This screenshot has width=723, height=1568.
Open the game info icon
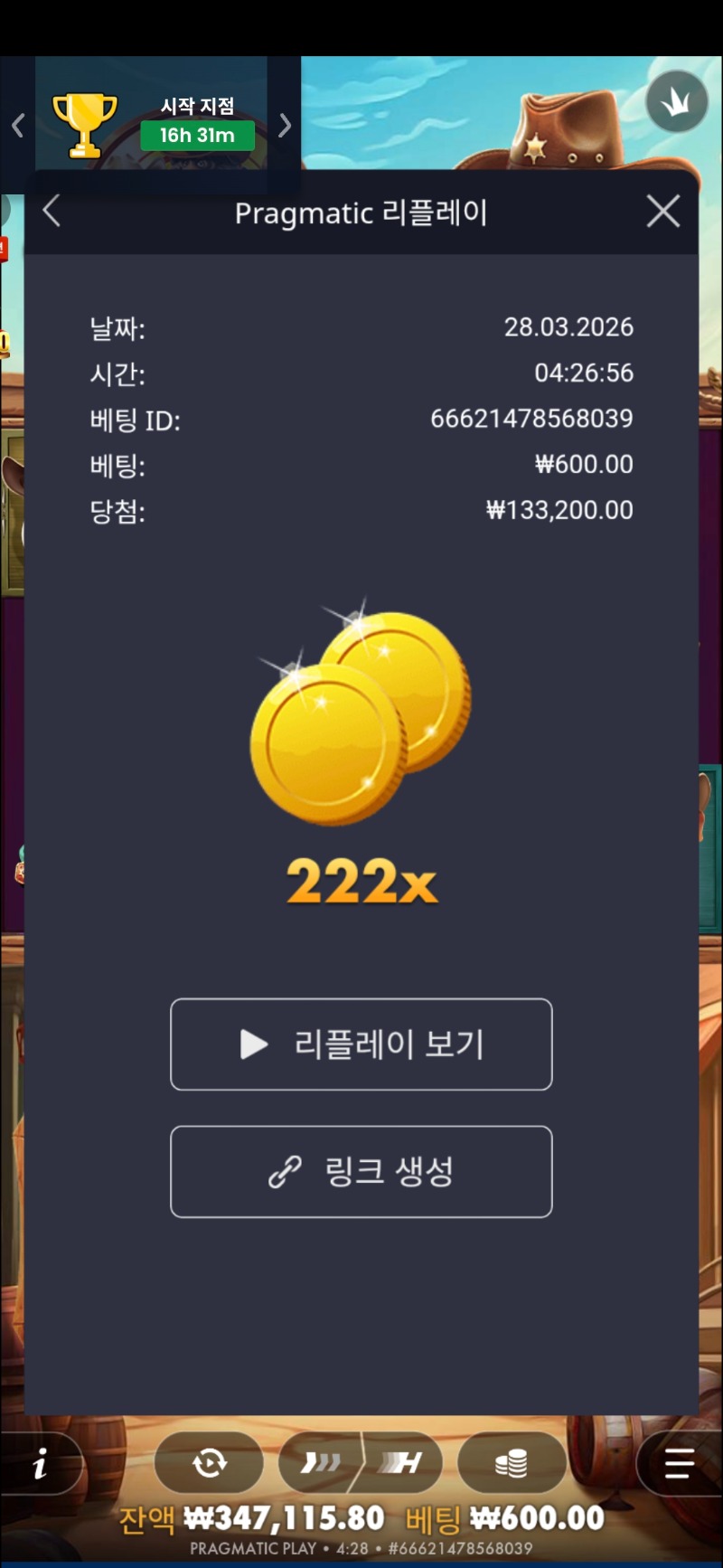[40, 1463]
